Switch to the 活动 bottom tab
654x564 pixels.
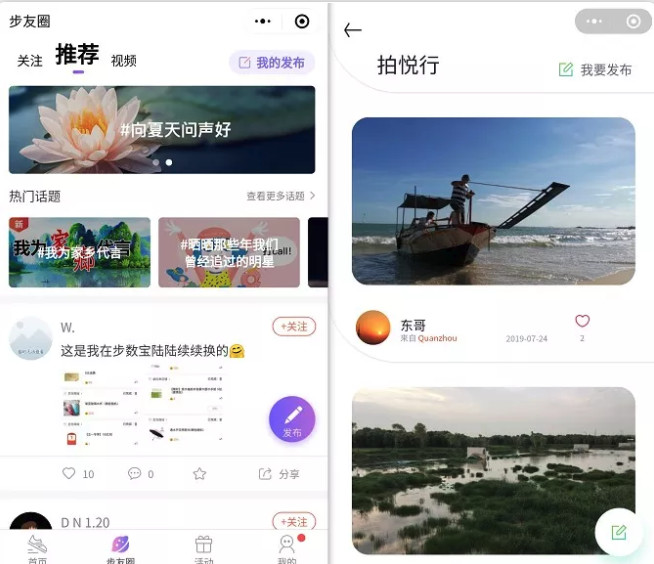tap(204, 548)
